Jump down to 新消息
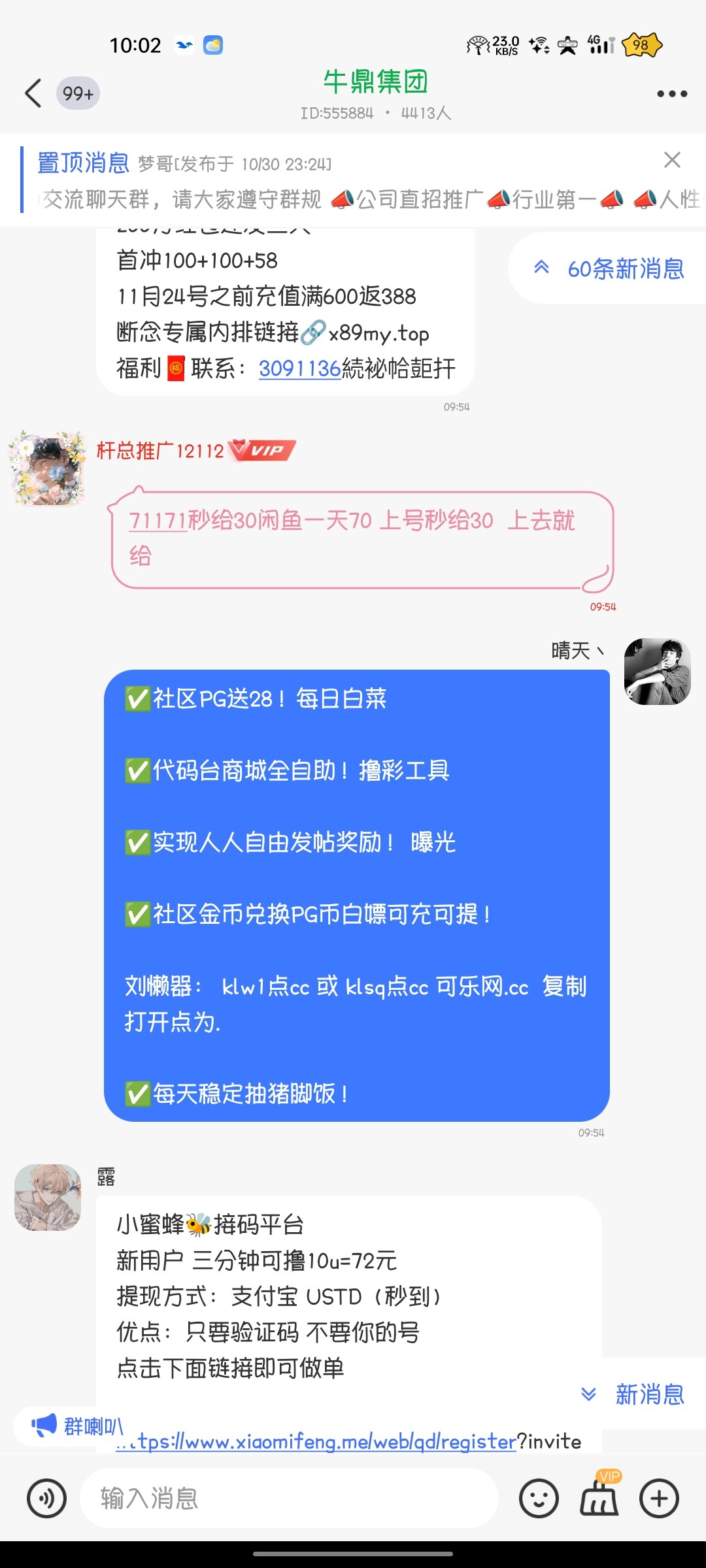The image size is (706, 1568). pyautogui.click(x=634, y=1394)
